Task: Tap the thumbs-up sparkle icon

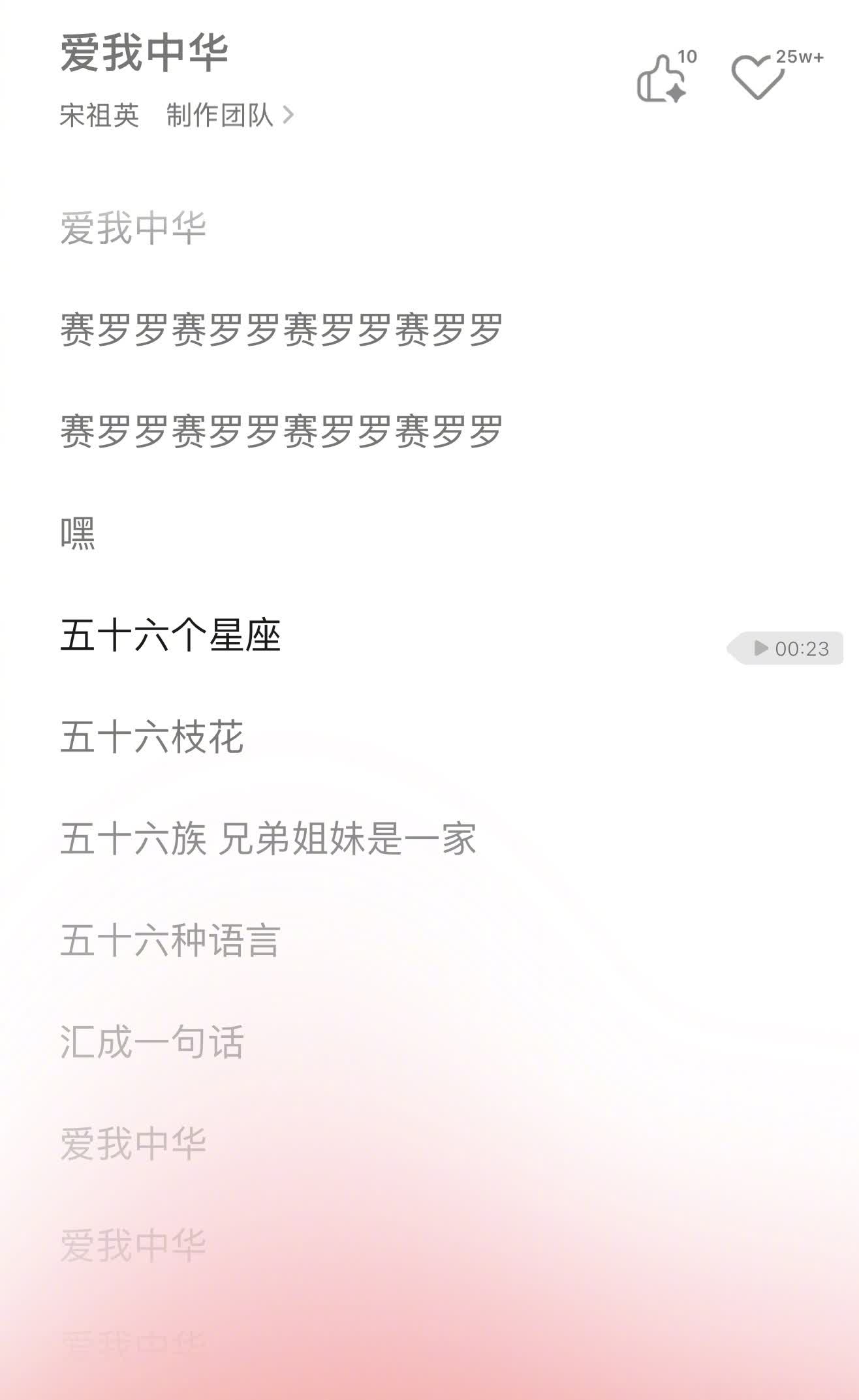Action: coord(661,79)
